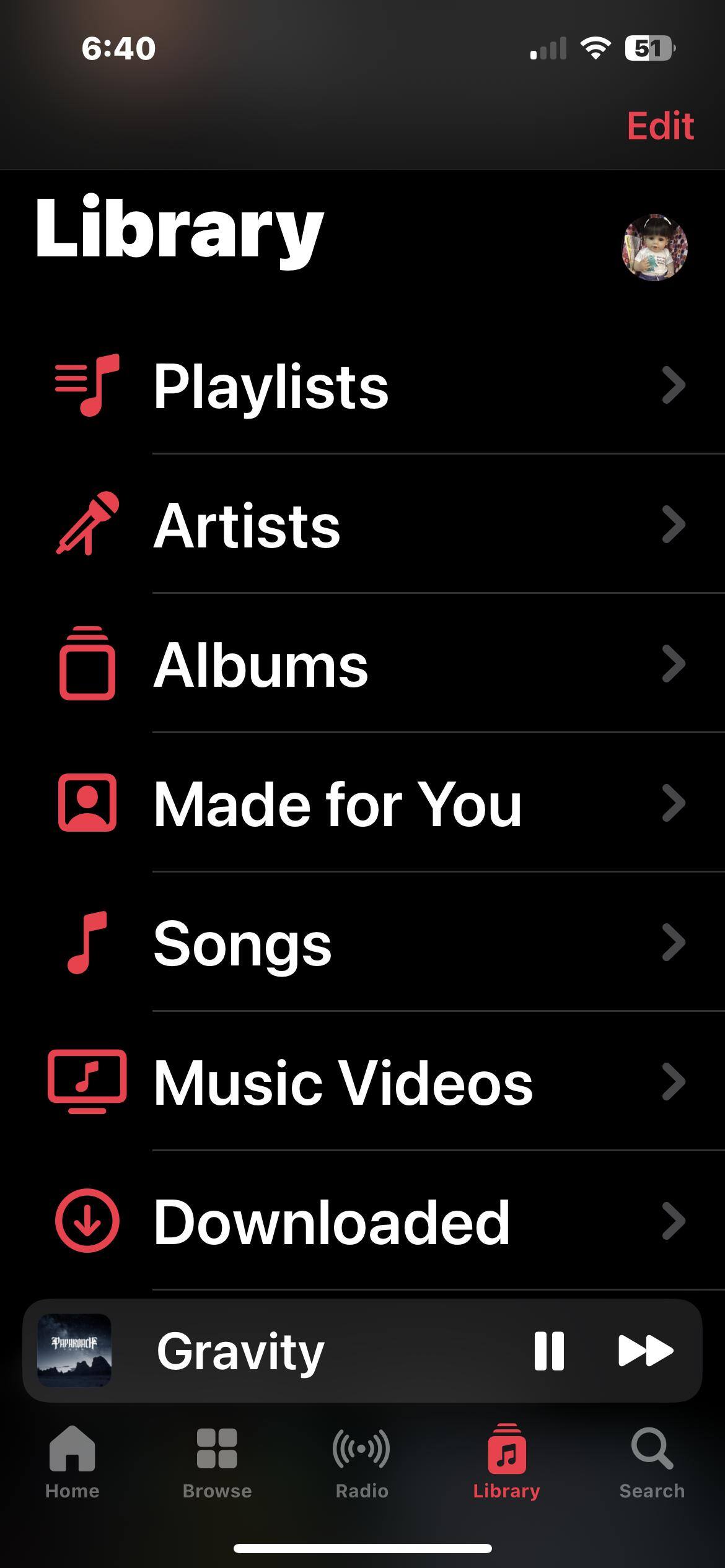Viewport: 725px width, 1568px height.
Task: Open the account profile picture
Action: pyautogui.click(x=654, y=248)
